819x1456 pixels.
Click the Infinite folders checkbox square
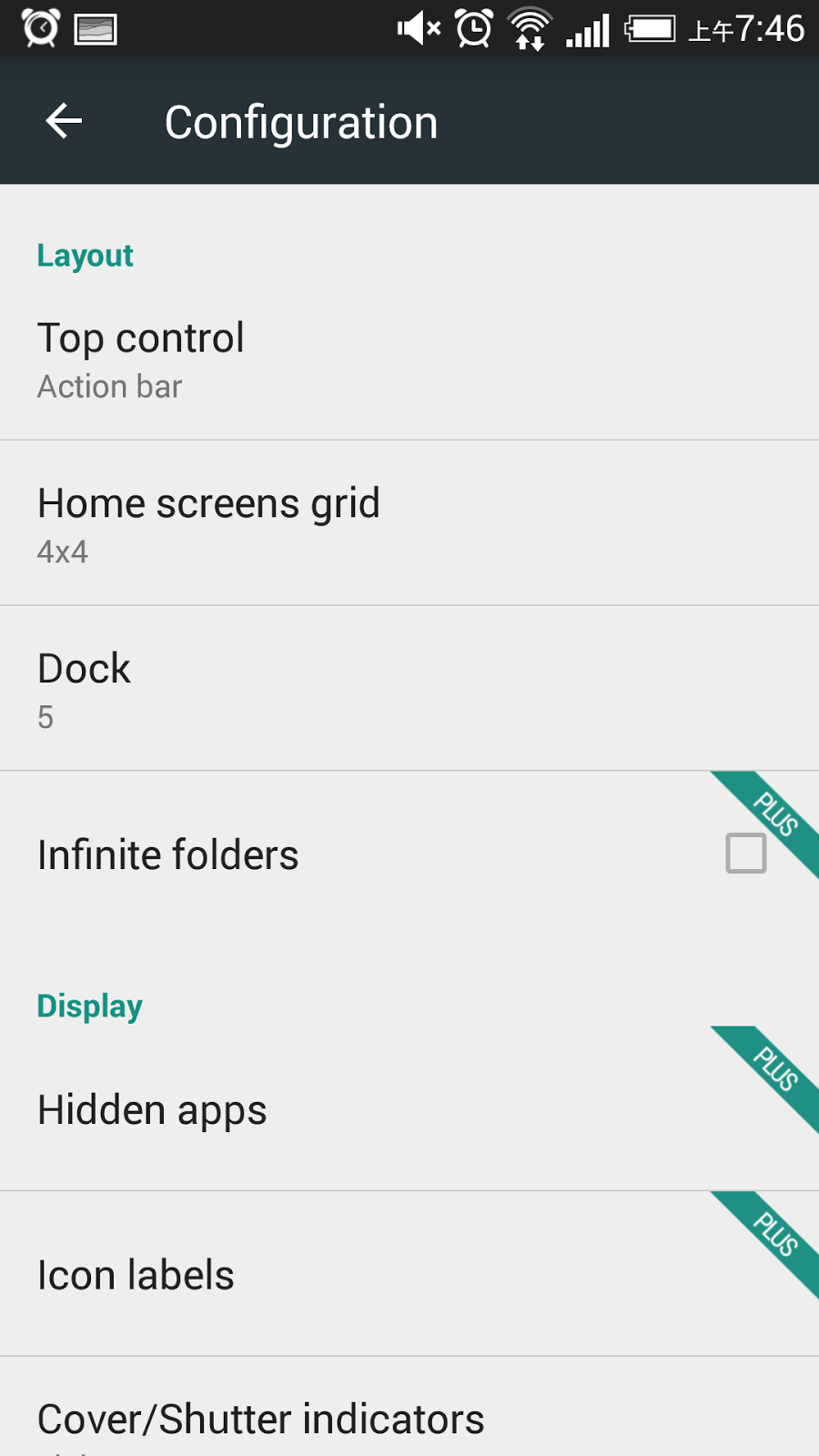point(745,853)
